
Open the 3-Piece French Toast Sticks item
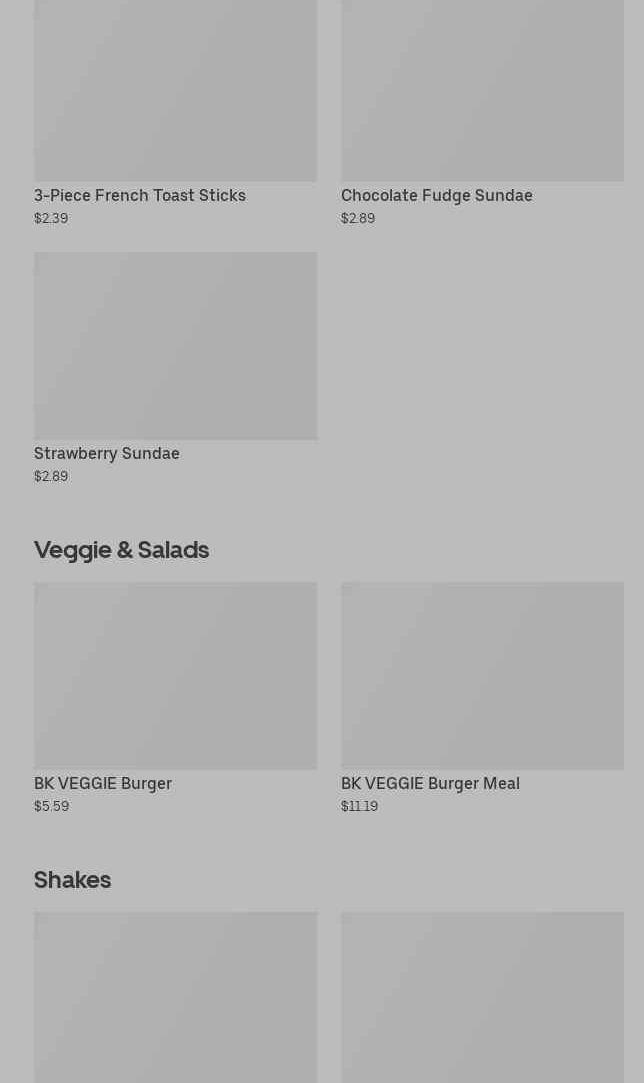(176, 111)
